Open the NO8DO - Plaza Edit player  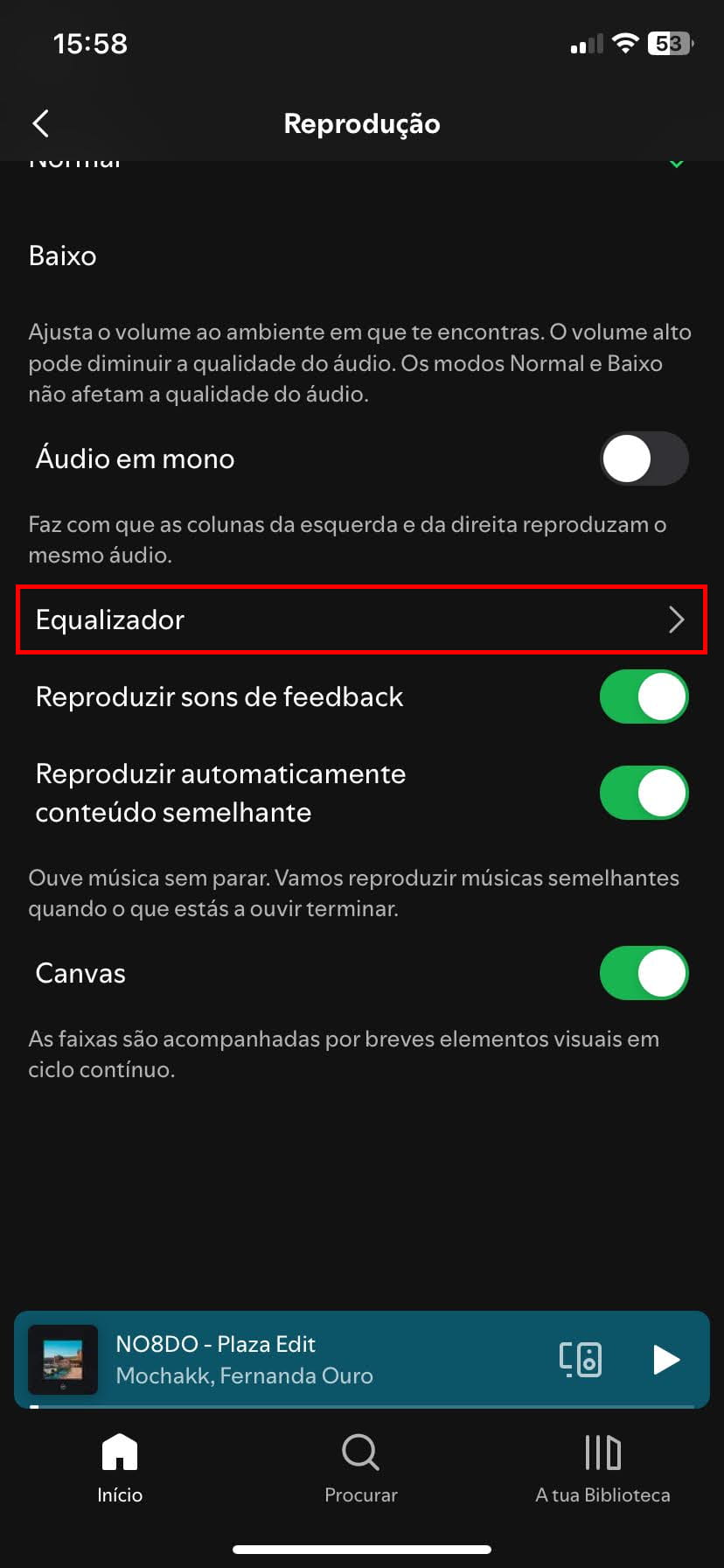pyautogui.click(x=289, y=1359)
